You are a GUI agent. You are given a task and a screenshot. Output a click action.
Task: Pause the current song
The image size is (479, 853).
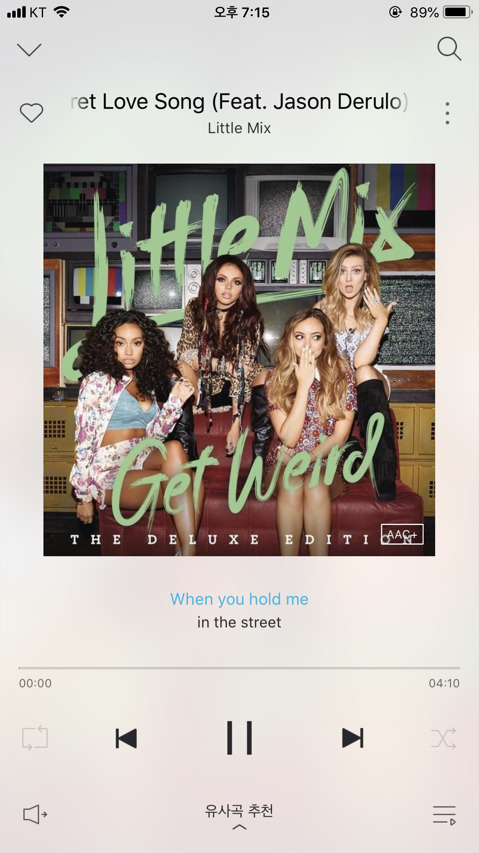(x=239, y=738)
